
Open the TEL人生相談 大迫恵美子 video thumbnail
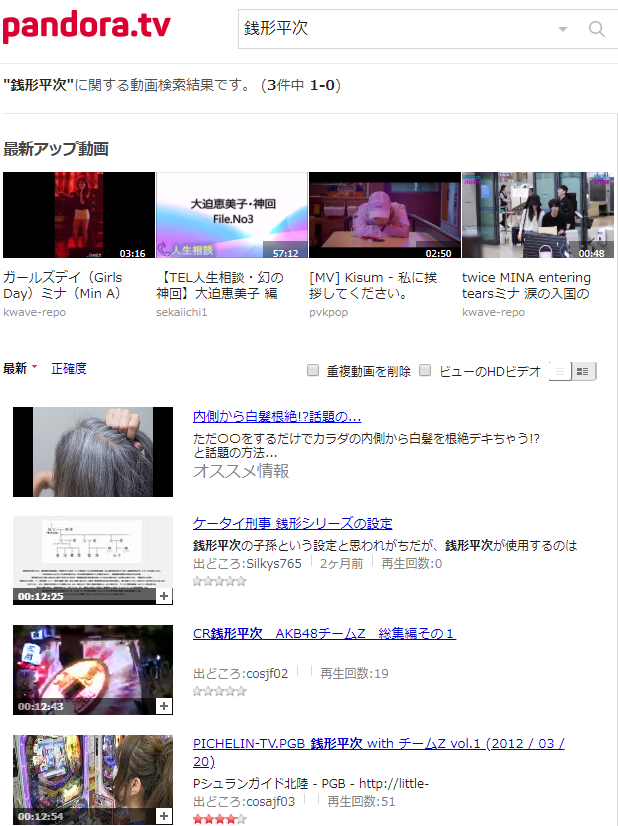231,215
